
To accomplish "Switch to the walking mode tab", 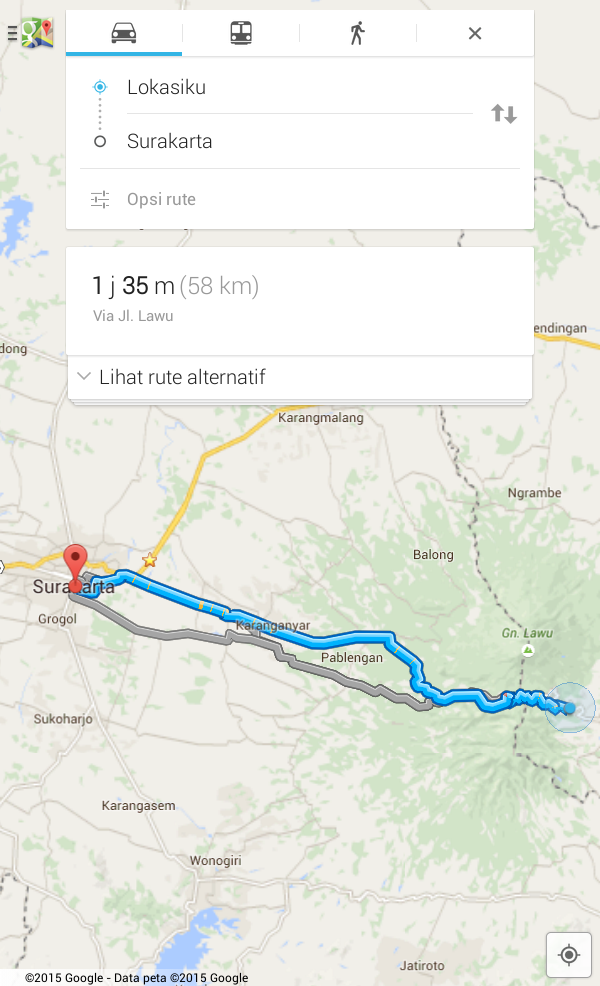I will click(x=357, y=33).
